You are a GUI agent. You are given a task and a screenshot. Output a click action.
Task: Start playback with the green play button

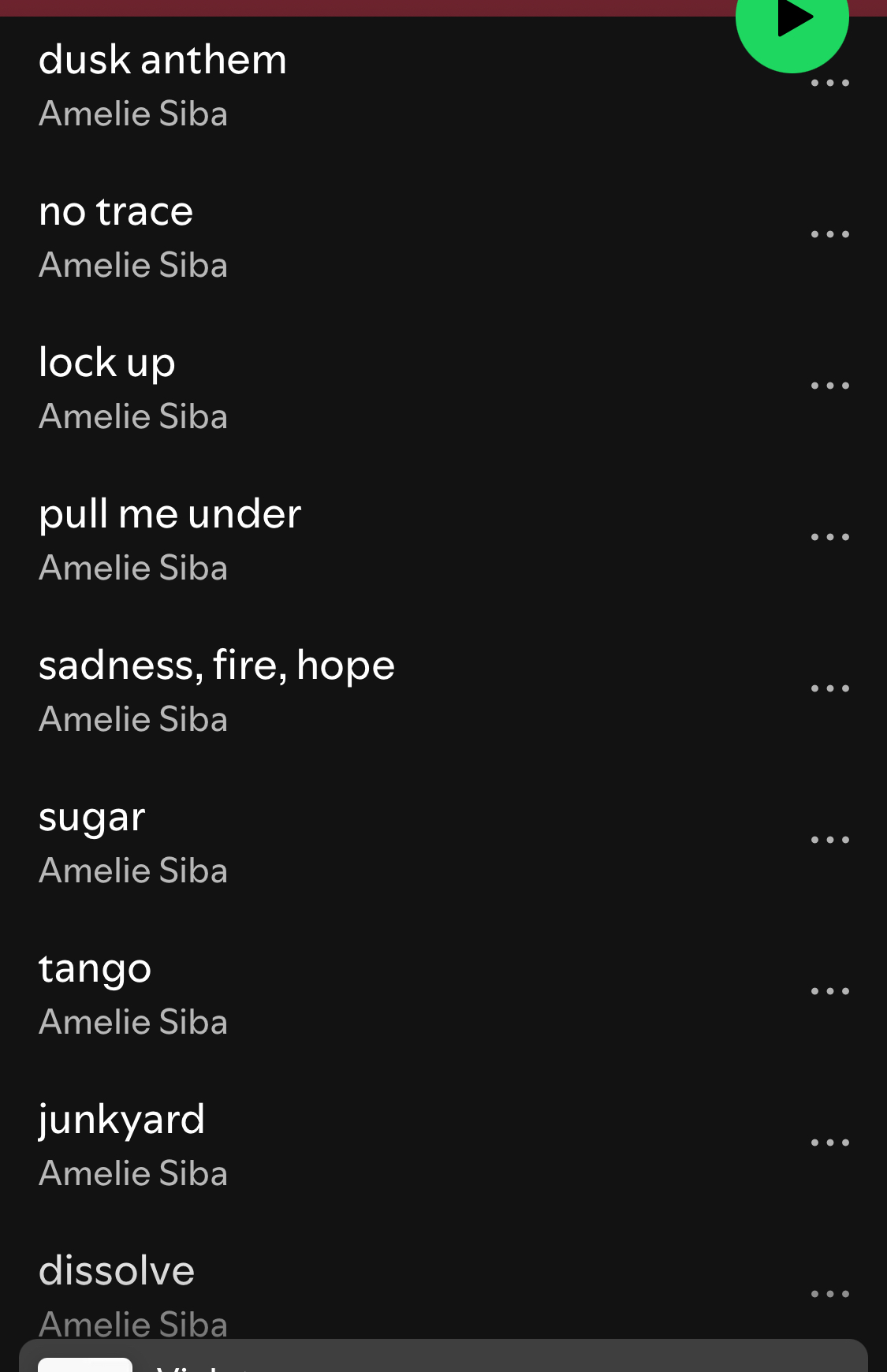tap(792, 20)
